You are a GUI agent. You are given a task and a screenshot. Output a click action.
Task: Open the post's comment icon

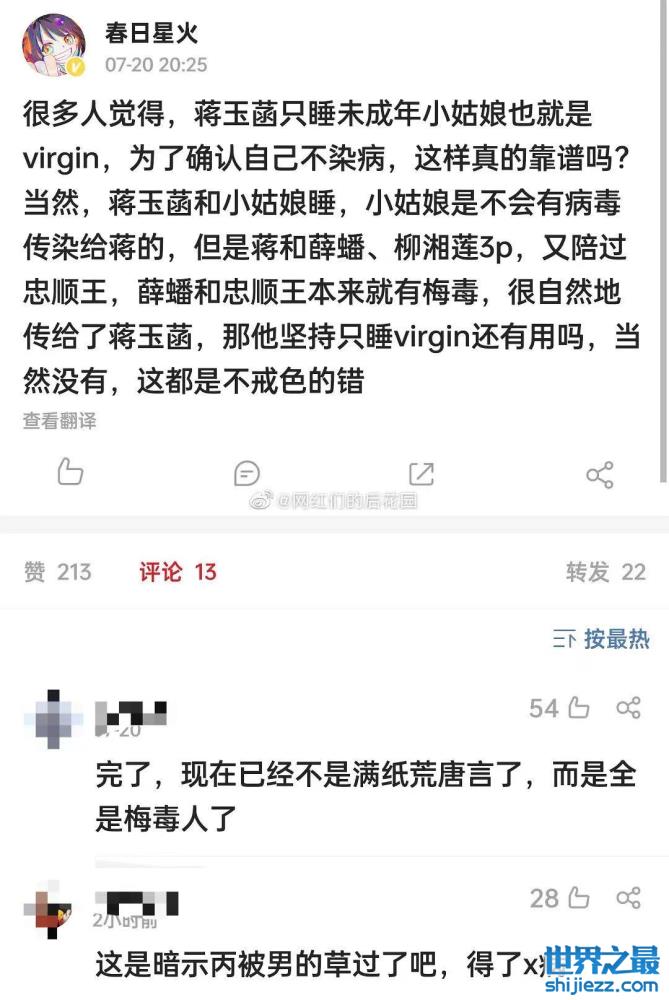click(246, 473)
